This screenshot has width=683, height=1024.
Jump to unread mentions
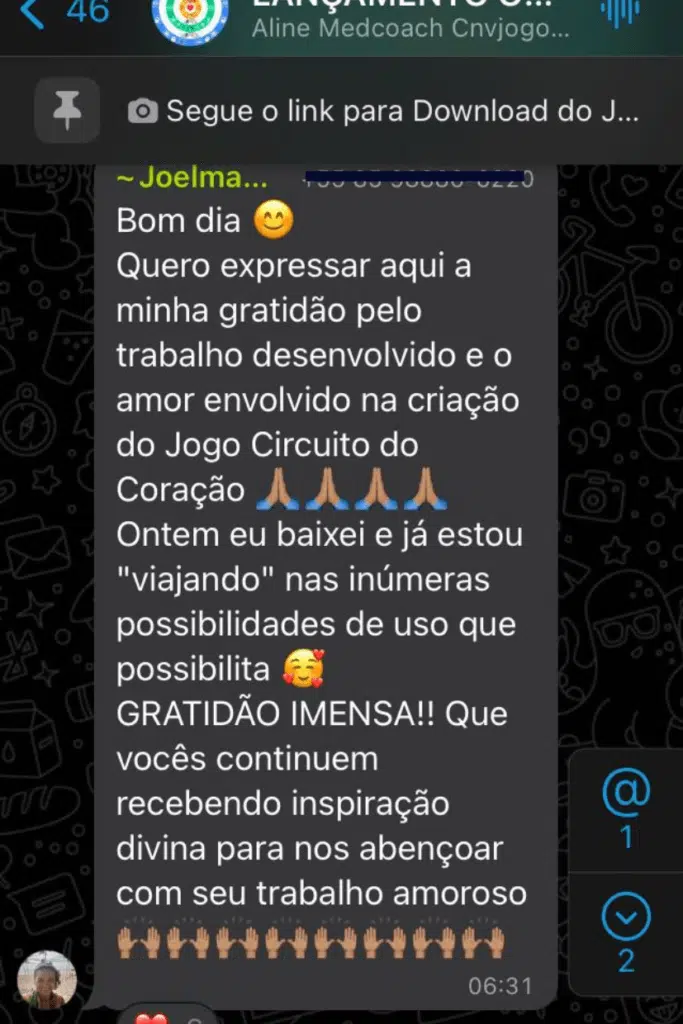tap(626, 808)
